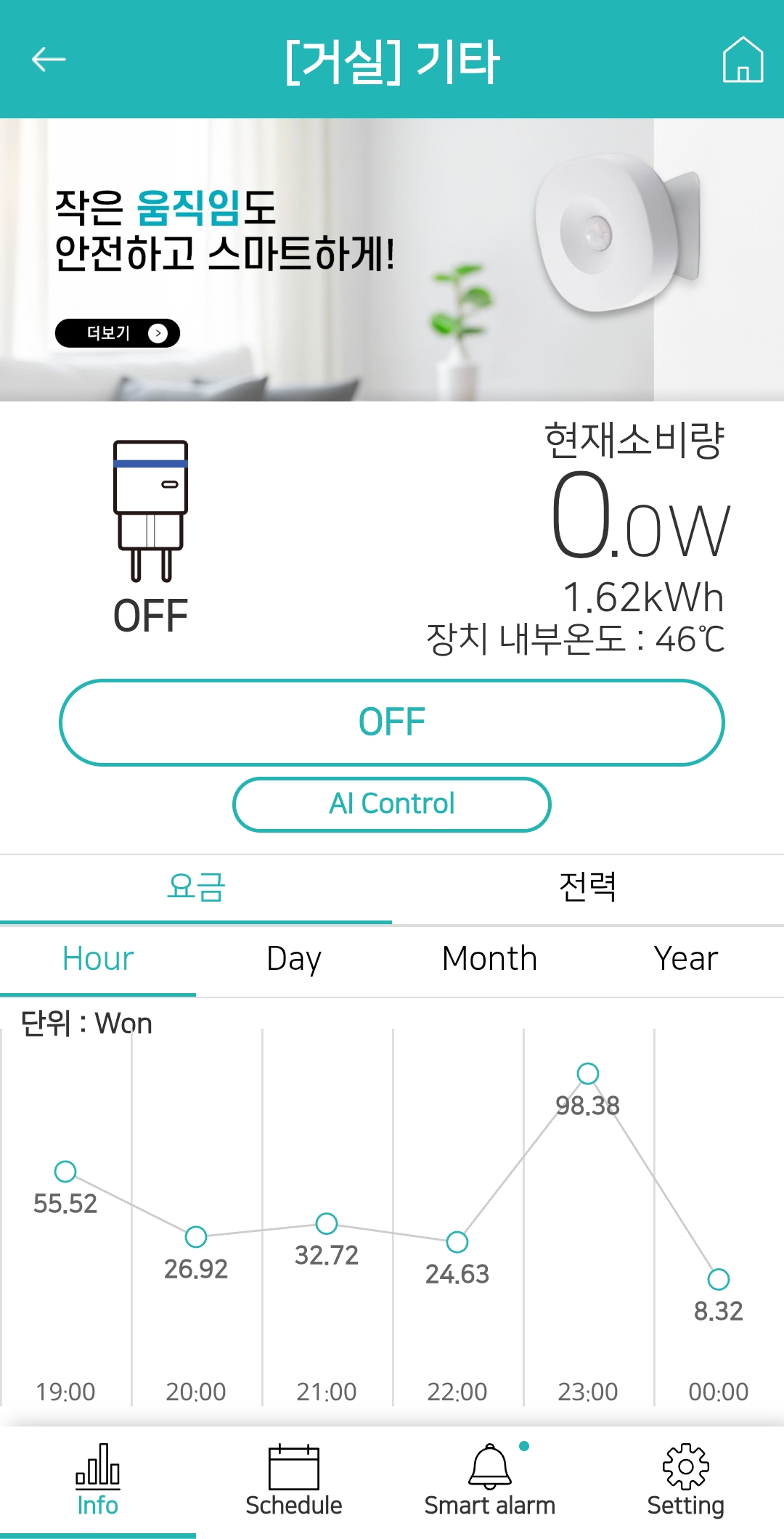Open AI Control

pos(392,804)
